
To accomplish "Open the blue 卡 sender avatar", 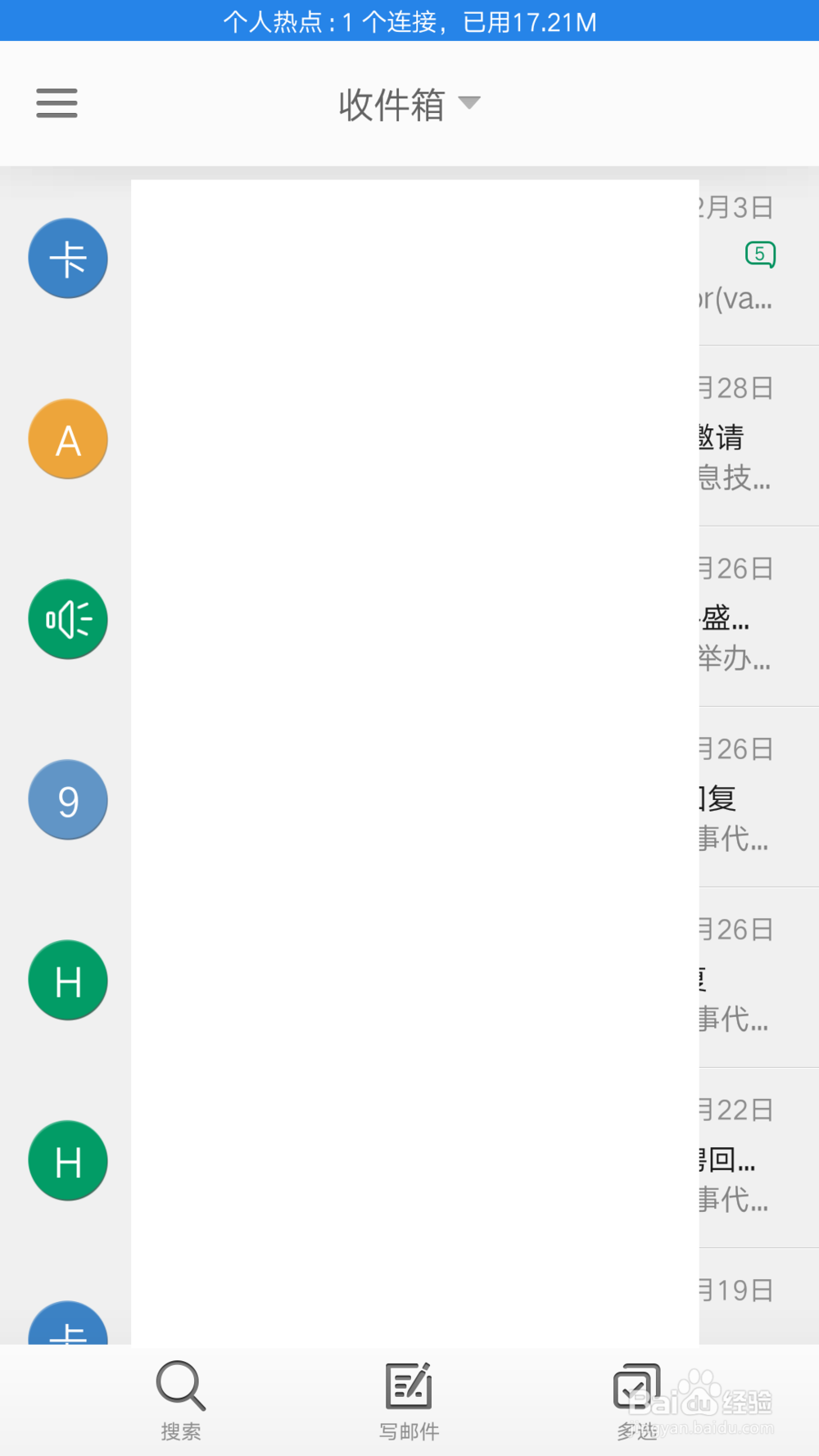I will (68, 257).
